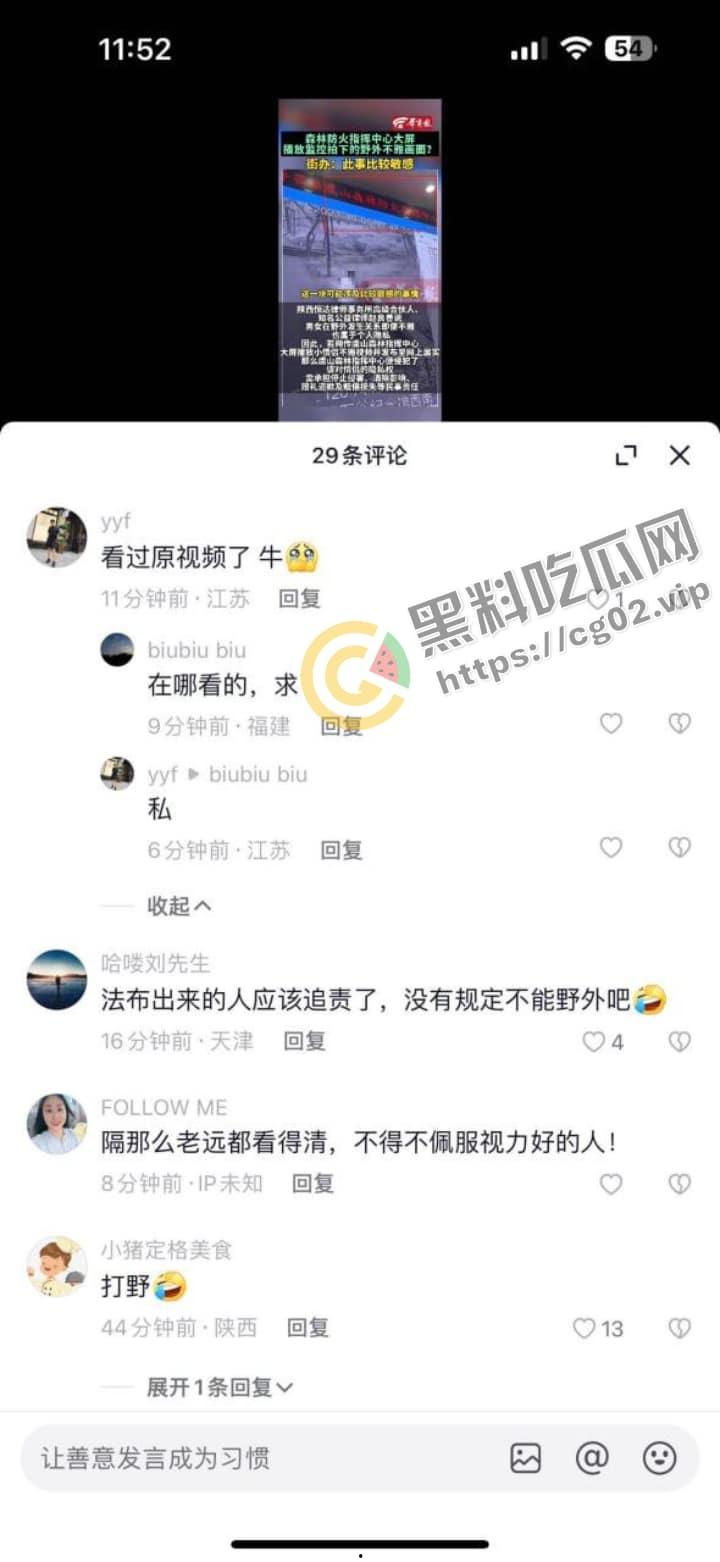
Task: Tap 回复 under FOLLOW ME's comment
Action: pyautogui.click(x=311, y=1183)
